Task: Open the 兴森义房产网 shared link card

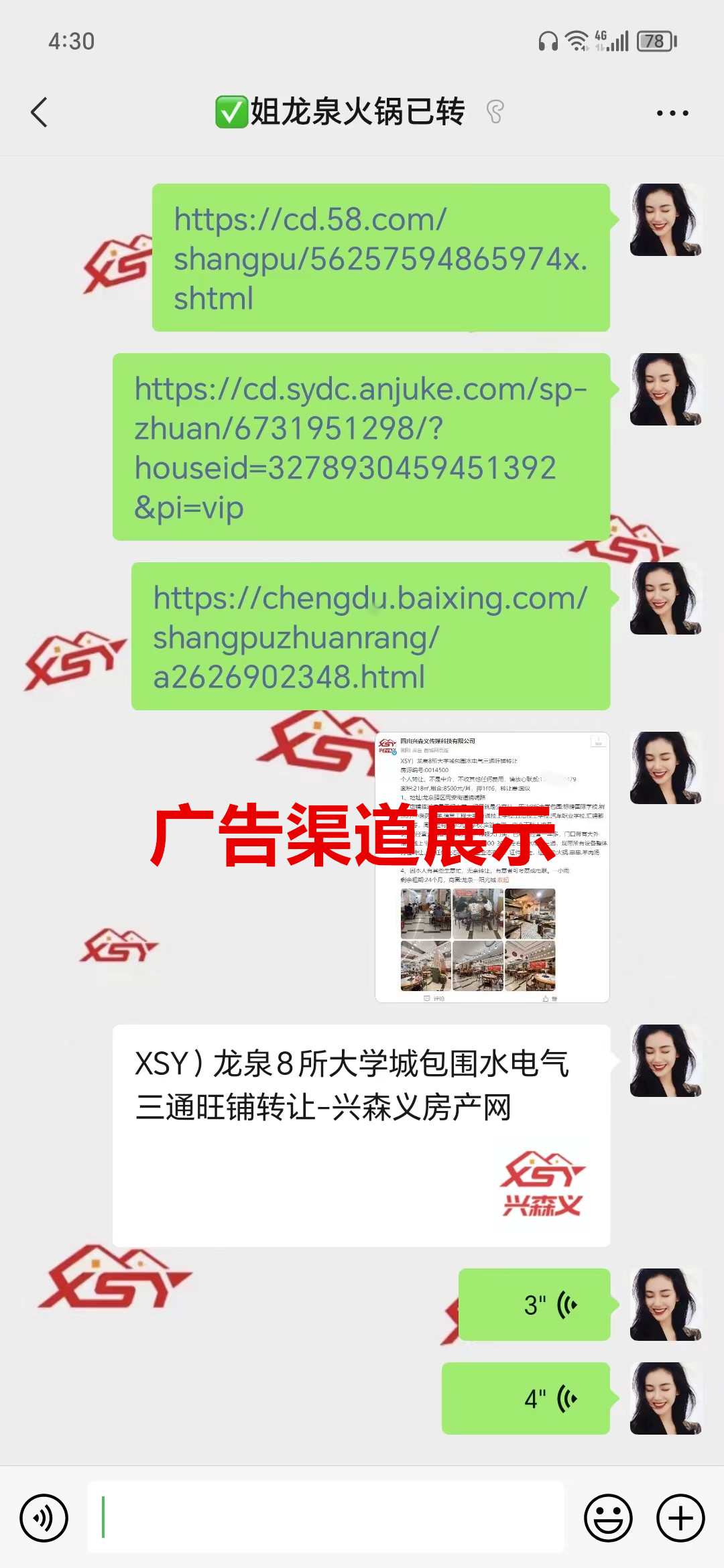Action: click(x=361, y=1135)
